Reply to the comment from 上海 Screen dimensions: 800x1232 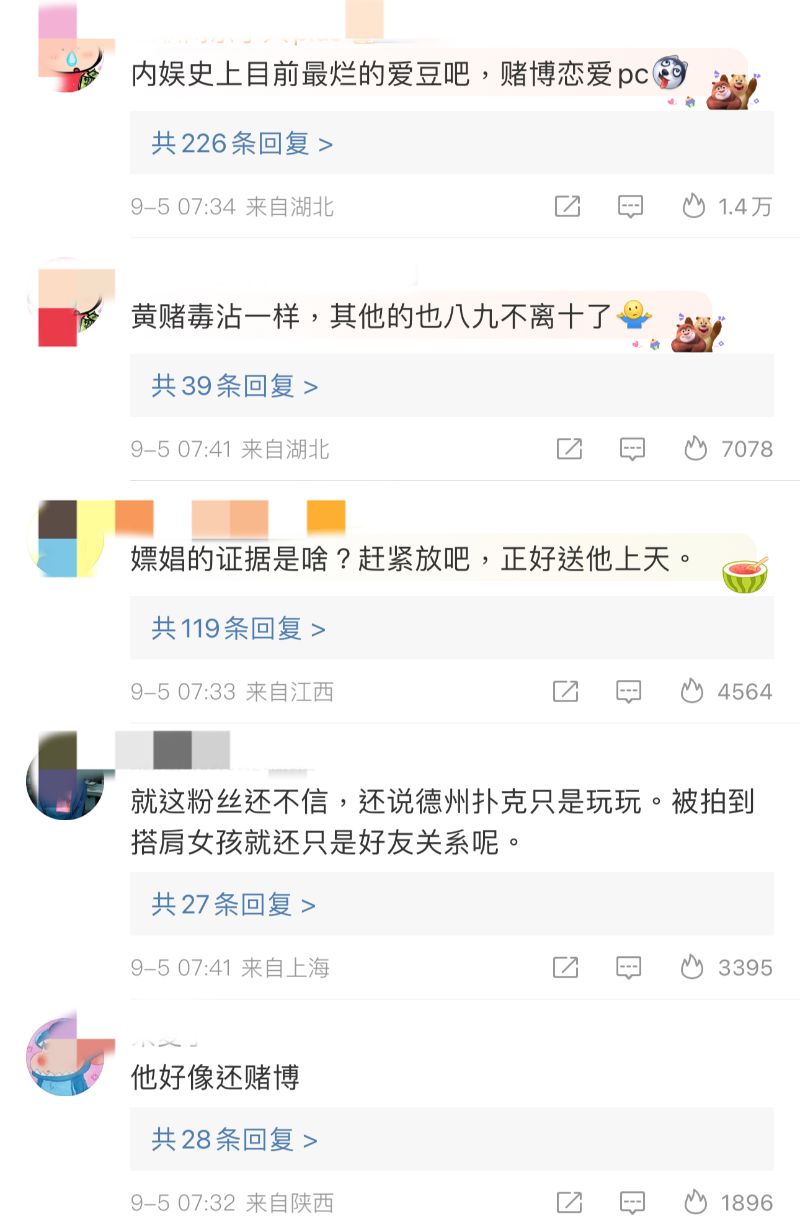[628, 967]
